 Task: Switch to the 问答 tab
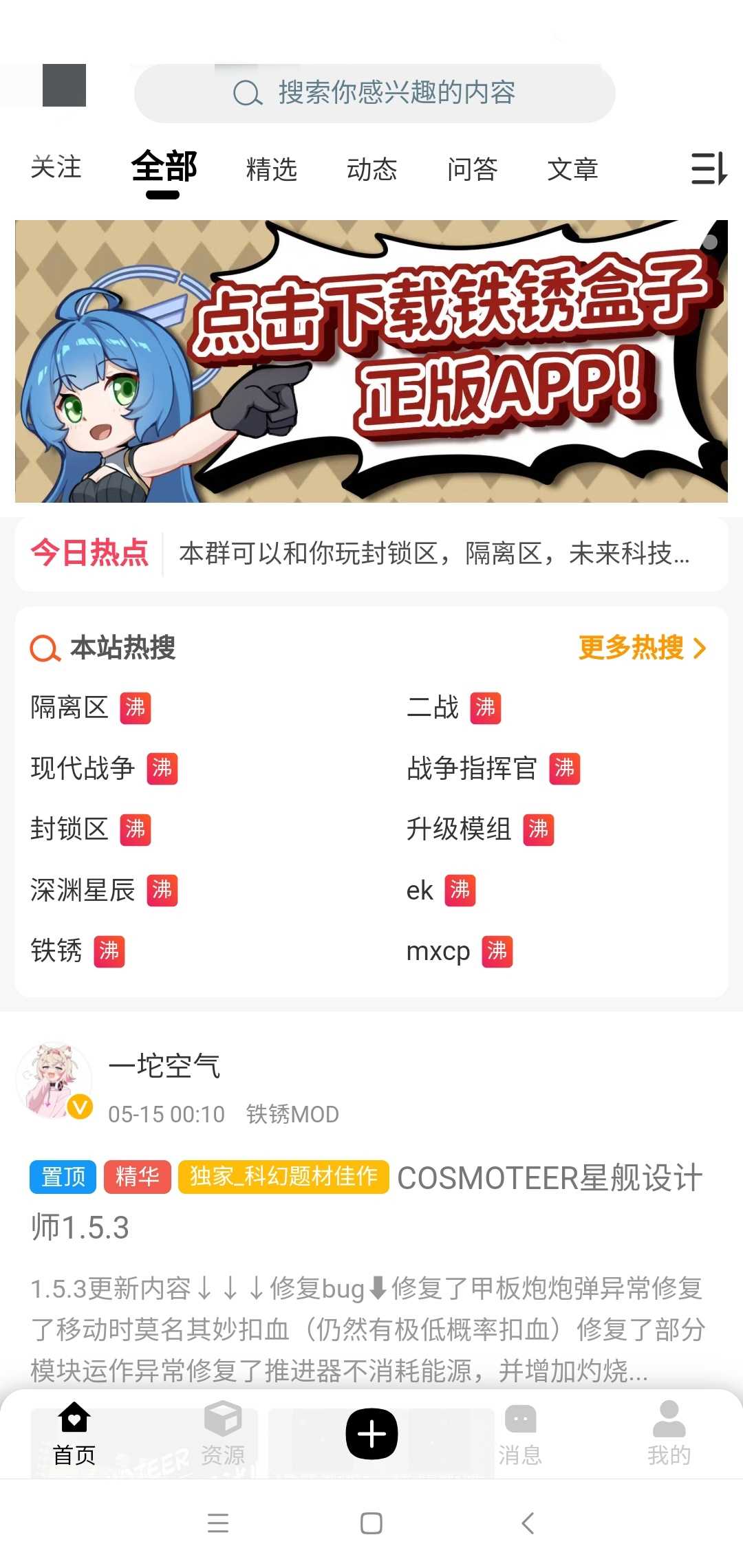472,169
